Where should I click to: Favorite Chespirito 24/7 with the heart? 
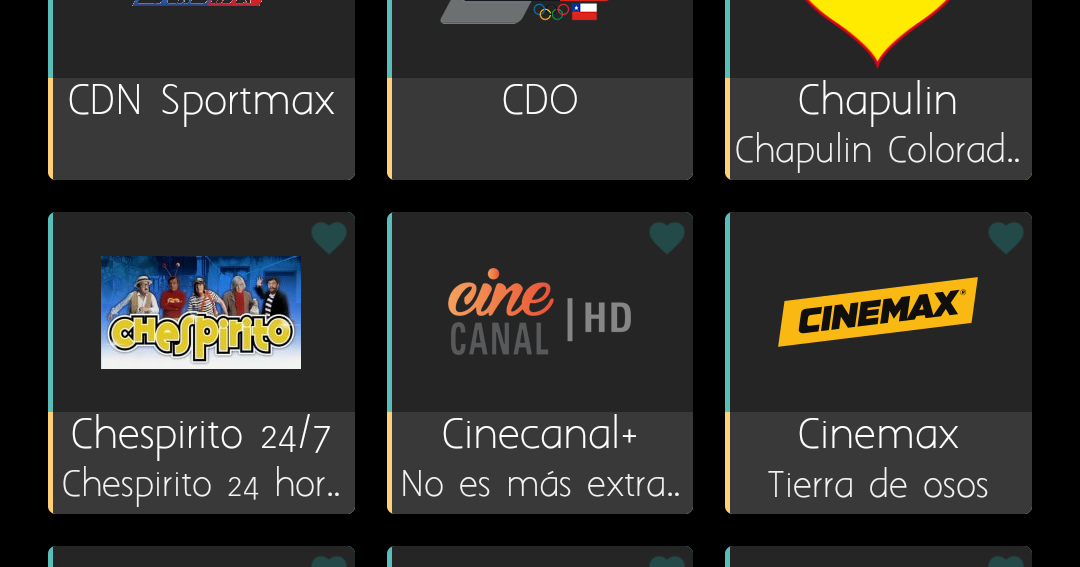(329, 238)
